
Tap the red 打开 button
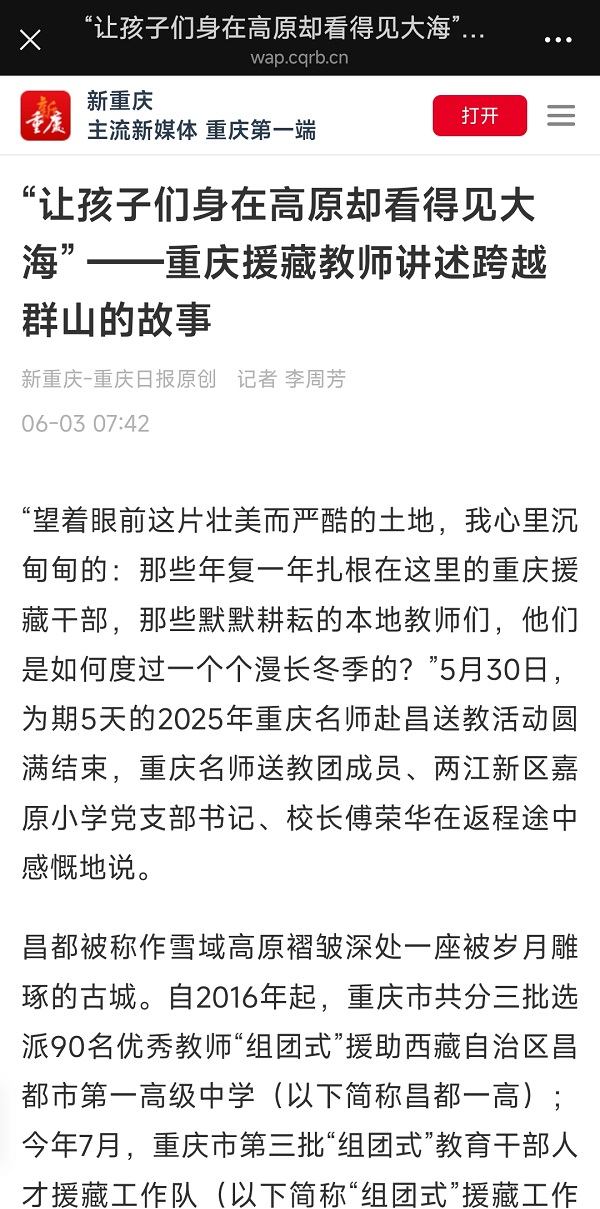pos(480,116)
